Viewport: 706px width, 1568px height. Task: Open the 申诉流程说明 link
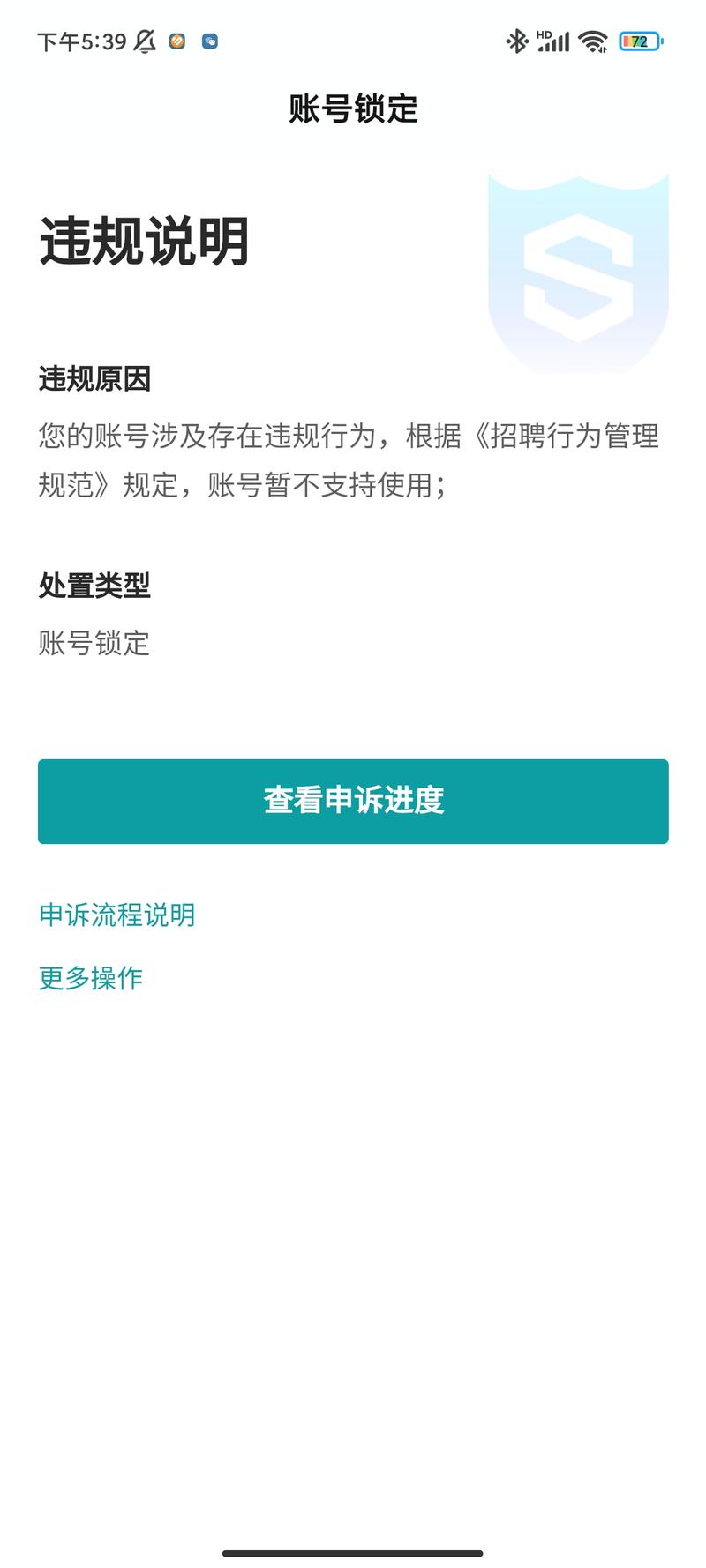pyautogui.click(x=116, y=915)
